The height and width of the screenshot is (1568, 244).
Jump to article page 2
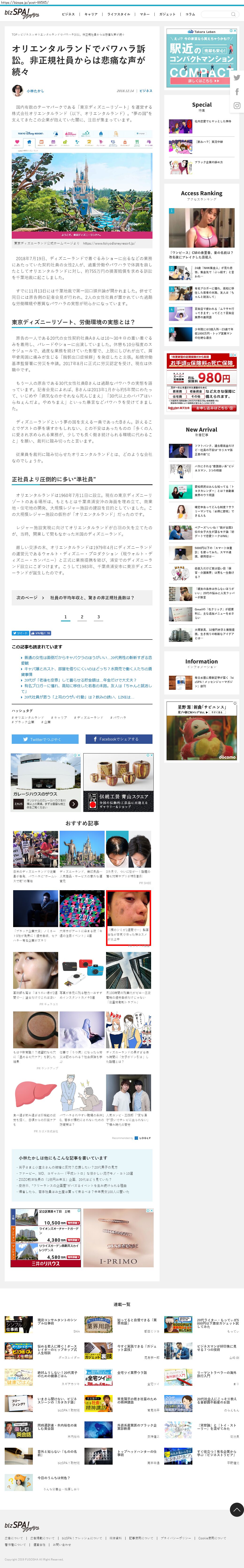pyautogui.click(x=82, y=617)
